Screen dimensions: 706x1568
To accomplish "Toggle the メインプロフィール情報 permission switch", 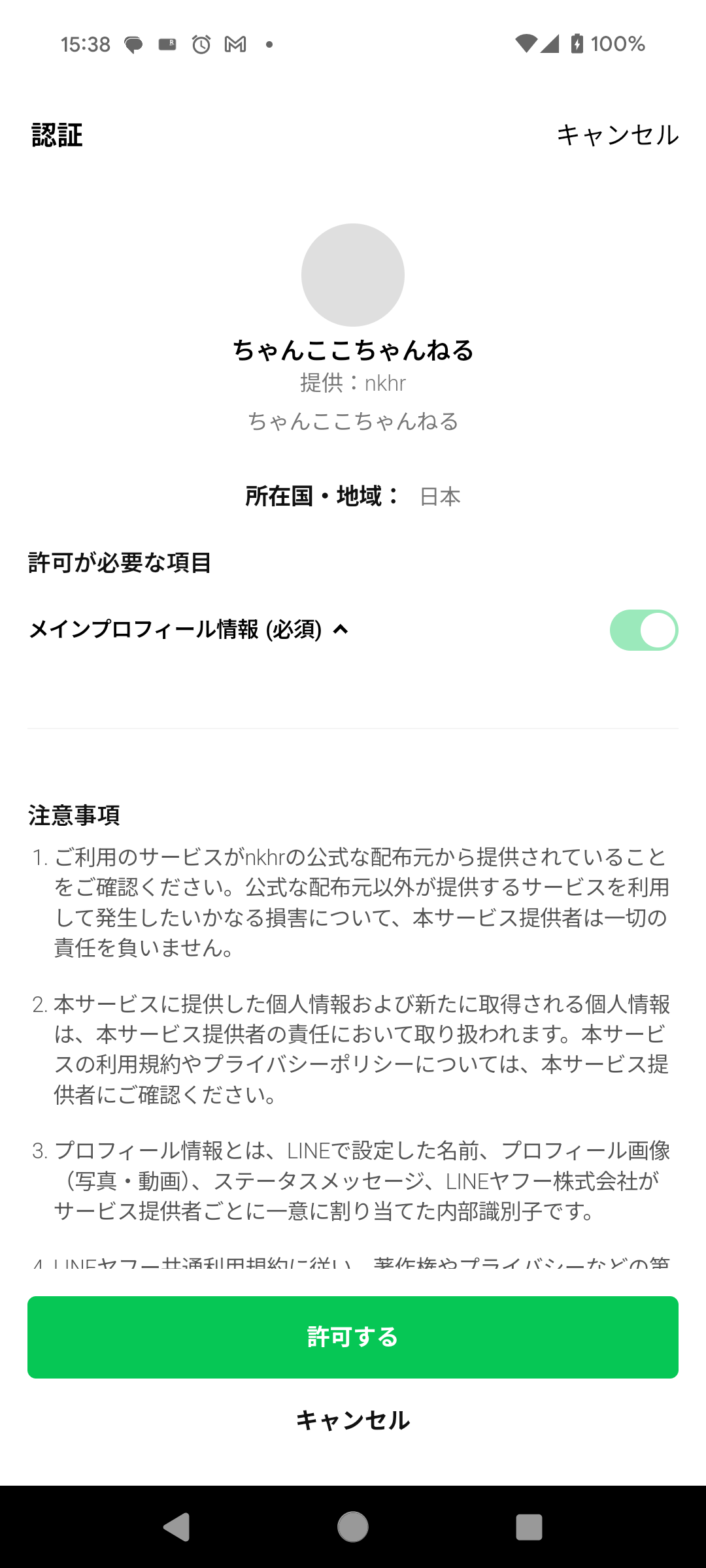I will click(x=644, y=630).
